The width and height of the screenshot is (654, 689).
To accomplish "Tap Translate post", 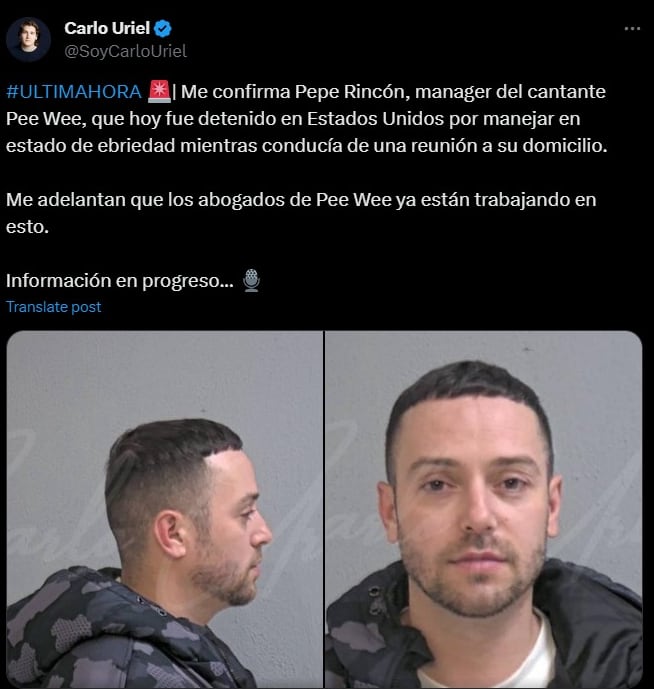I will click(x=54, y=307).
